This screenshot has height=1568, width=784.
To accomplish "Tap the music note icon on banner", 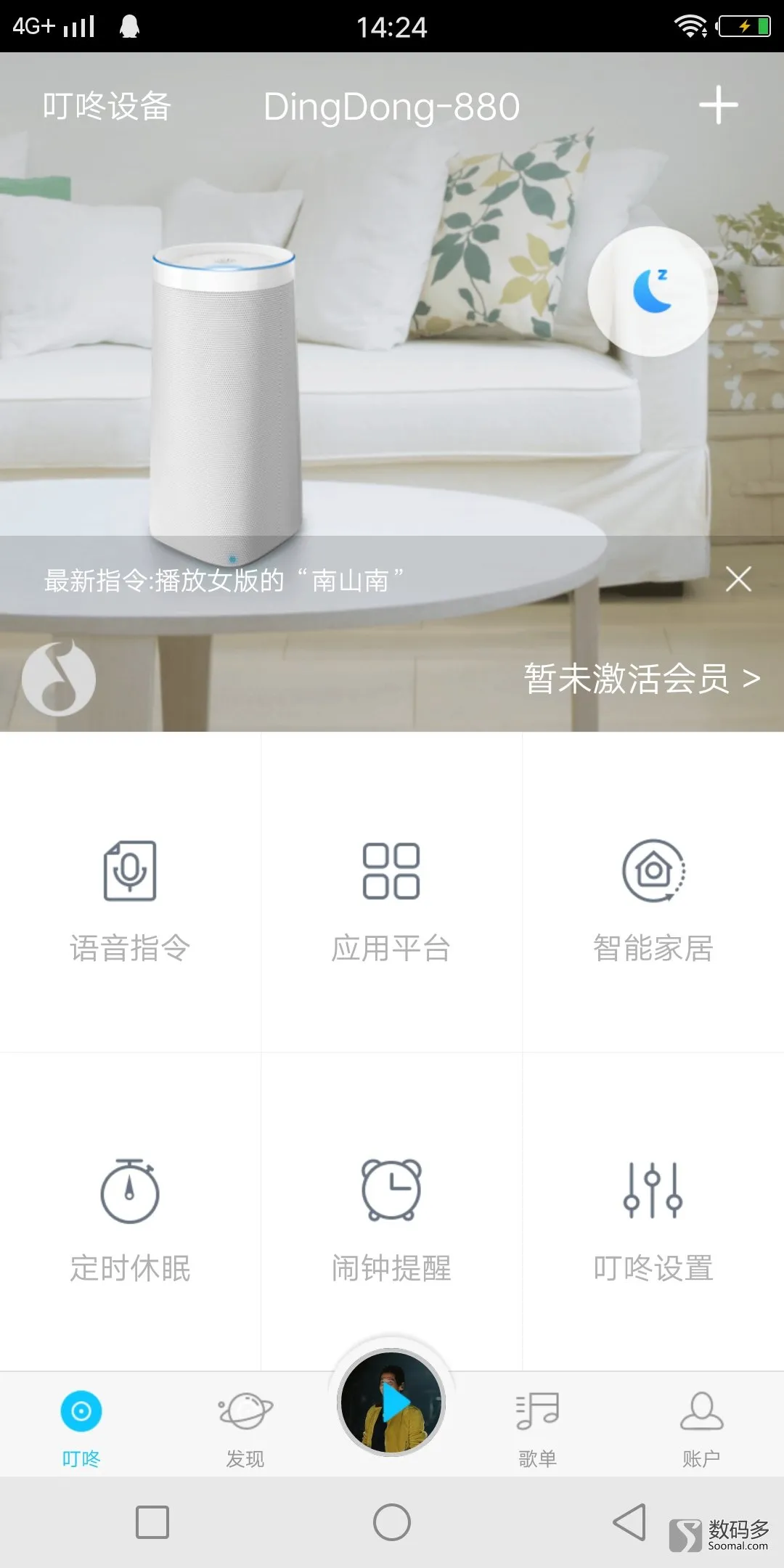I will tap(59, 679).
